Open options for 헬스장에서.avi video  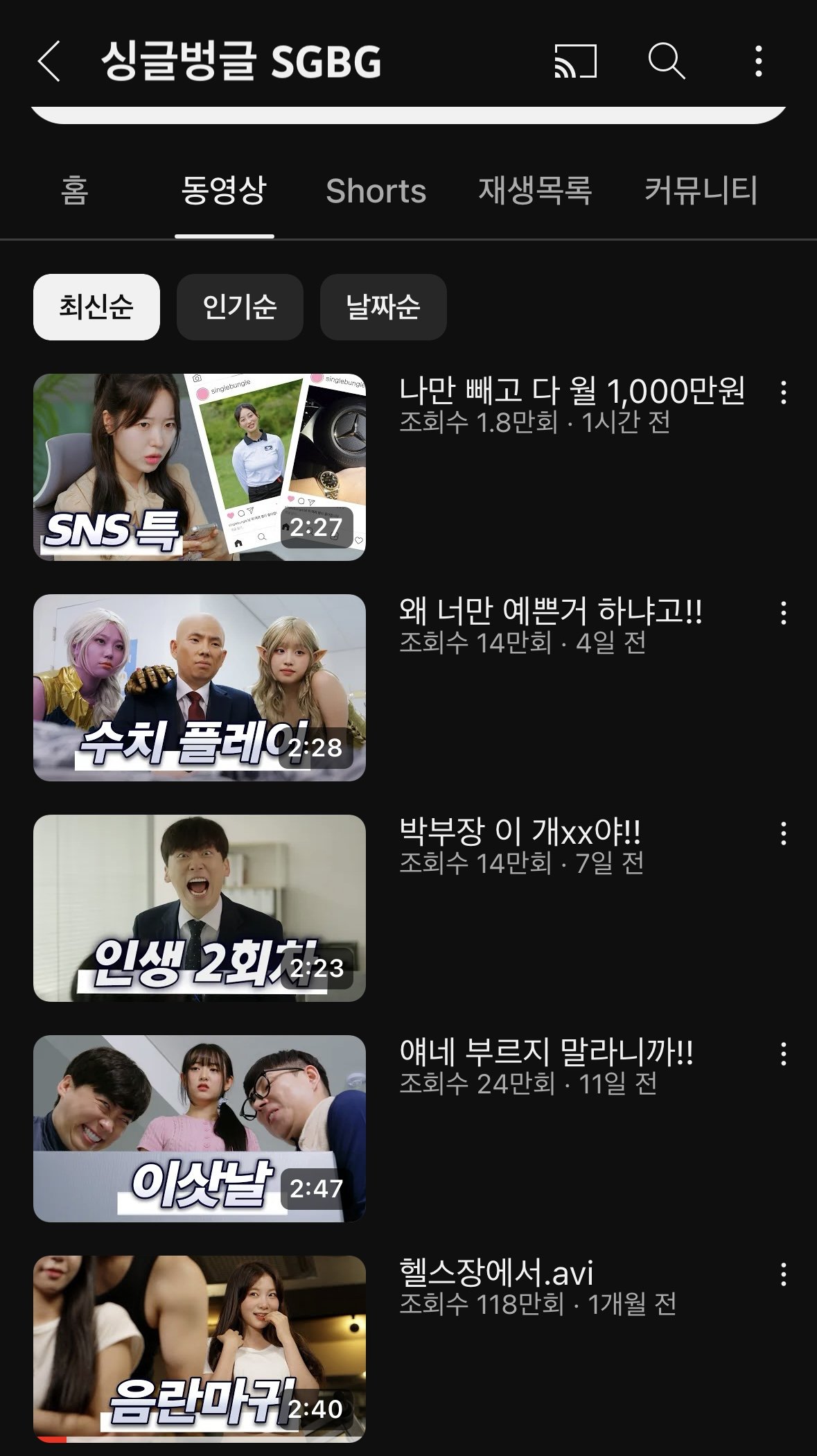tap(783, 1274)
